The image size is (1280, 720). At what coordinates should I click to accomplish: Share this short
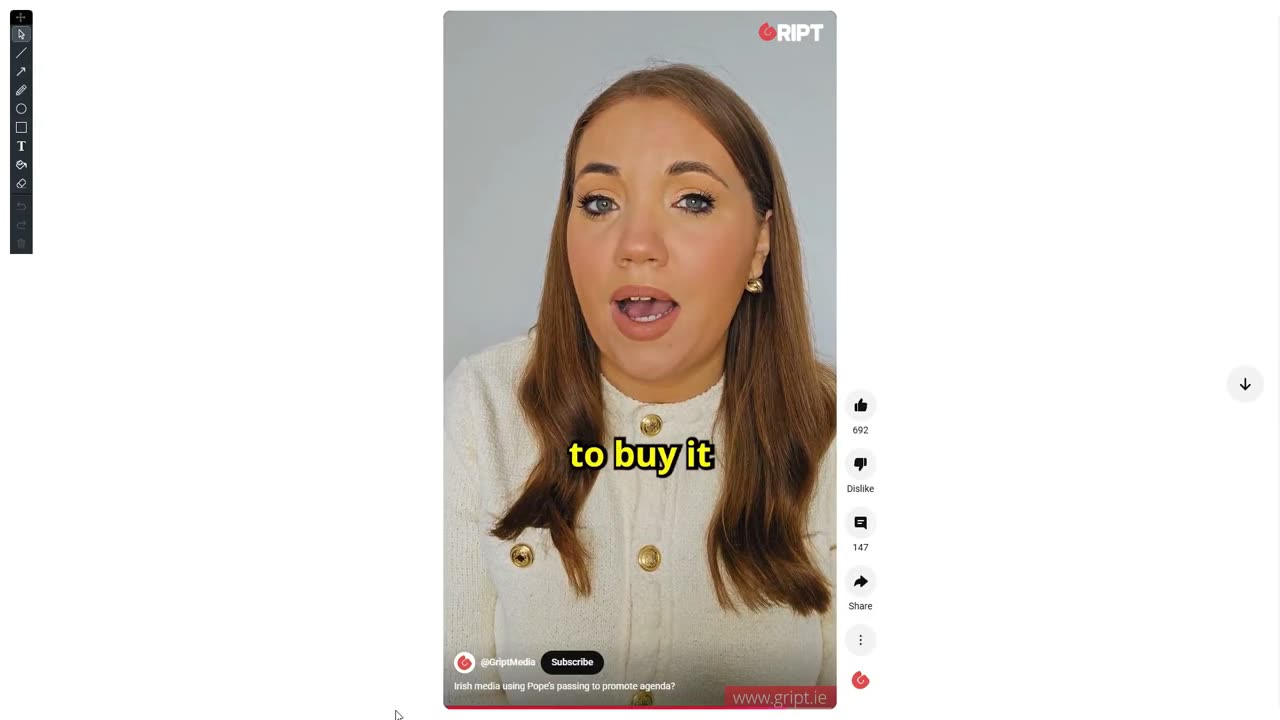(860, 581)
